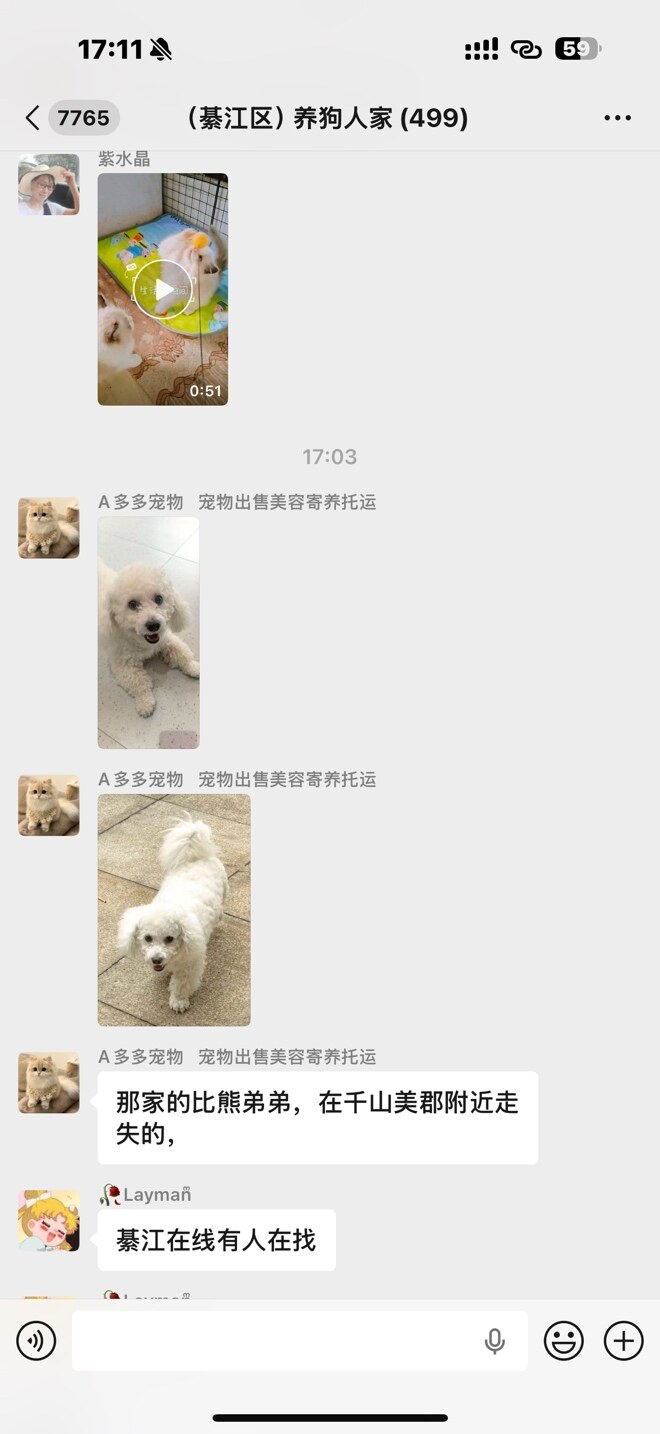Go back to the chat list
The height and width of the screenshot is (1434, 660).
click(x=32, y=118)
